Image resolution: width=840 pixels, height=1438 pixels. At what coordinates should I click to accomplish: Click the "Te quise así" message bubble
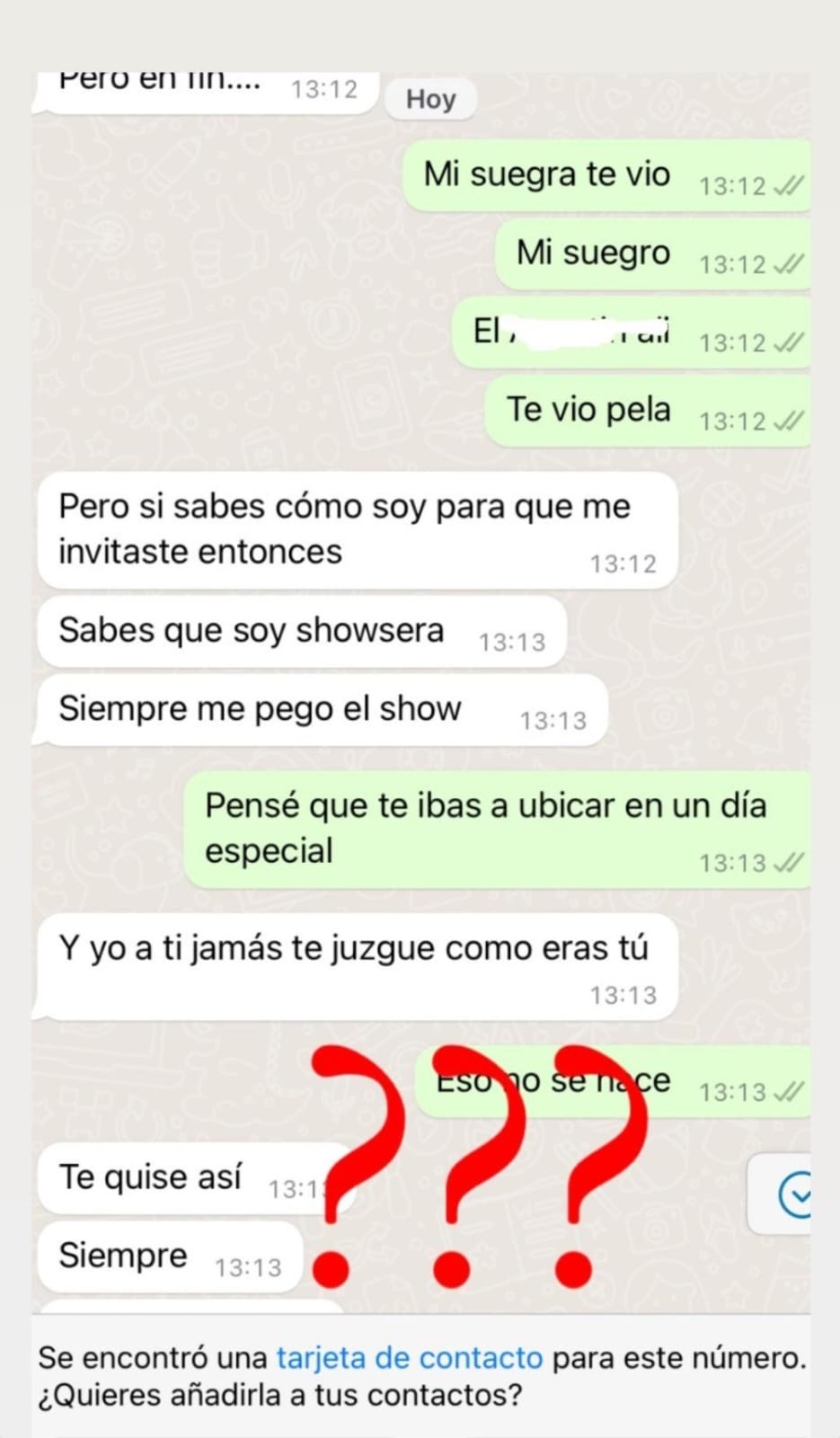[148, 1178]
